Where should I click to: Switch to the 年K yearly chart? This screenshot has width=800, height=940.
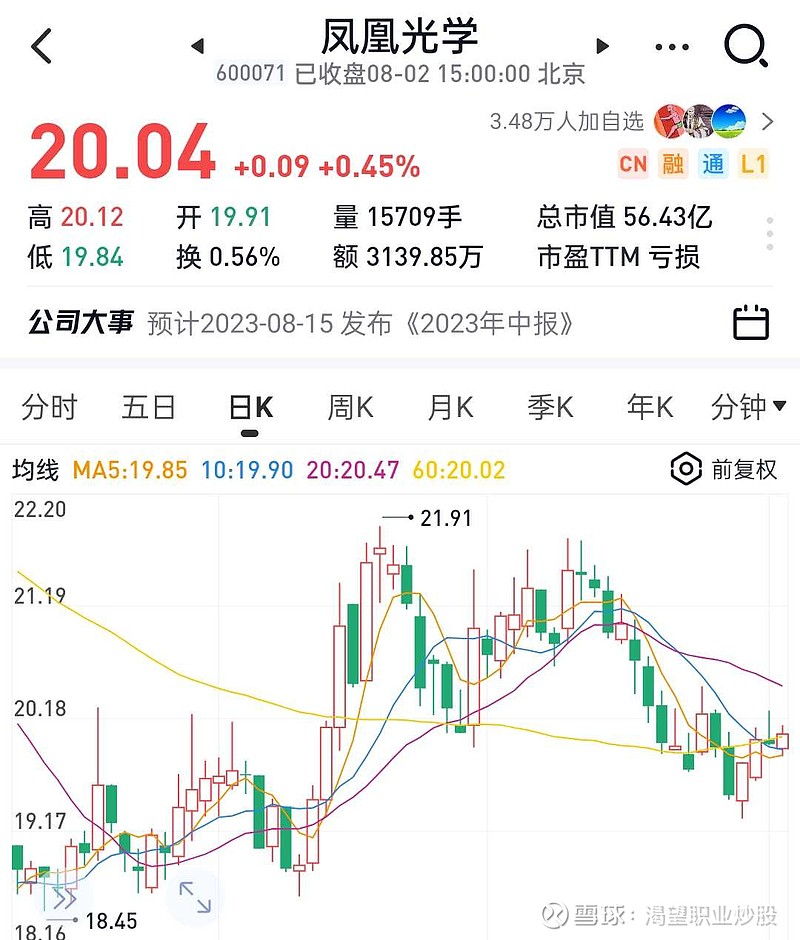(x=650, y=407)
